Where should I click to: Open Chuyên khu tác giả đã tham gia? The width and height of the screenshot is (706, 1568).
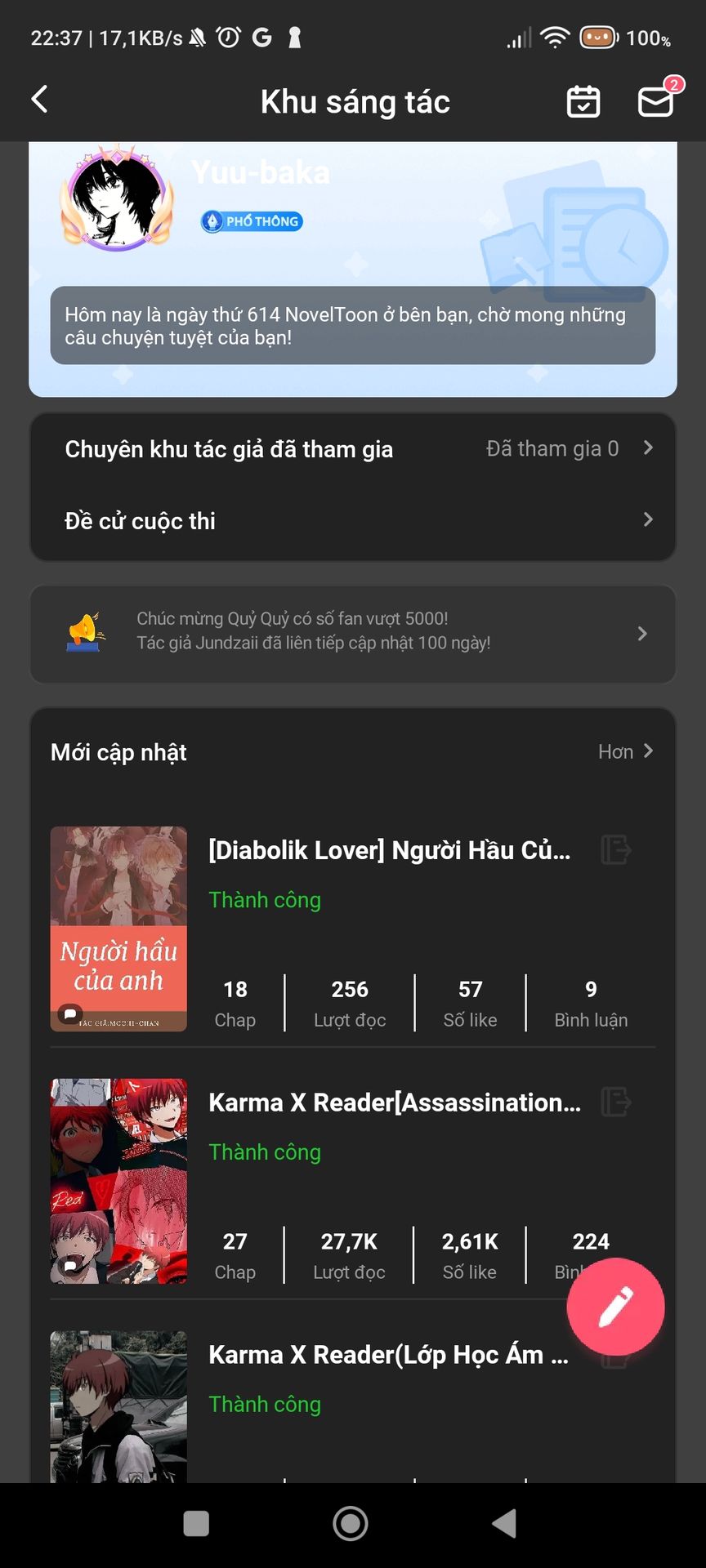(353, 448)
